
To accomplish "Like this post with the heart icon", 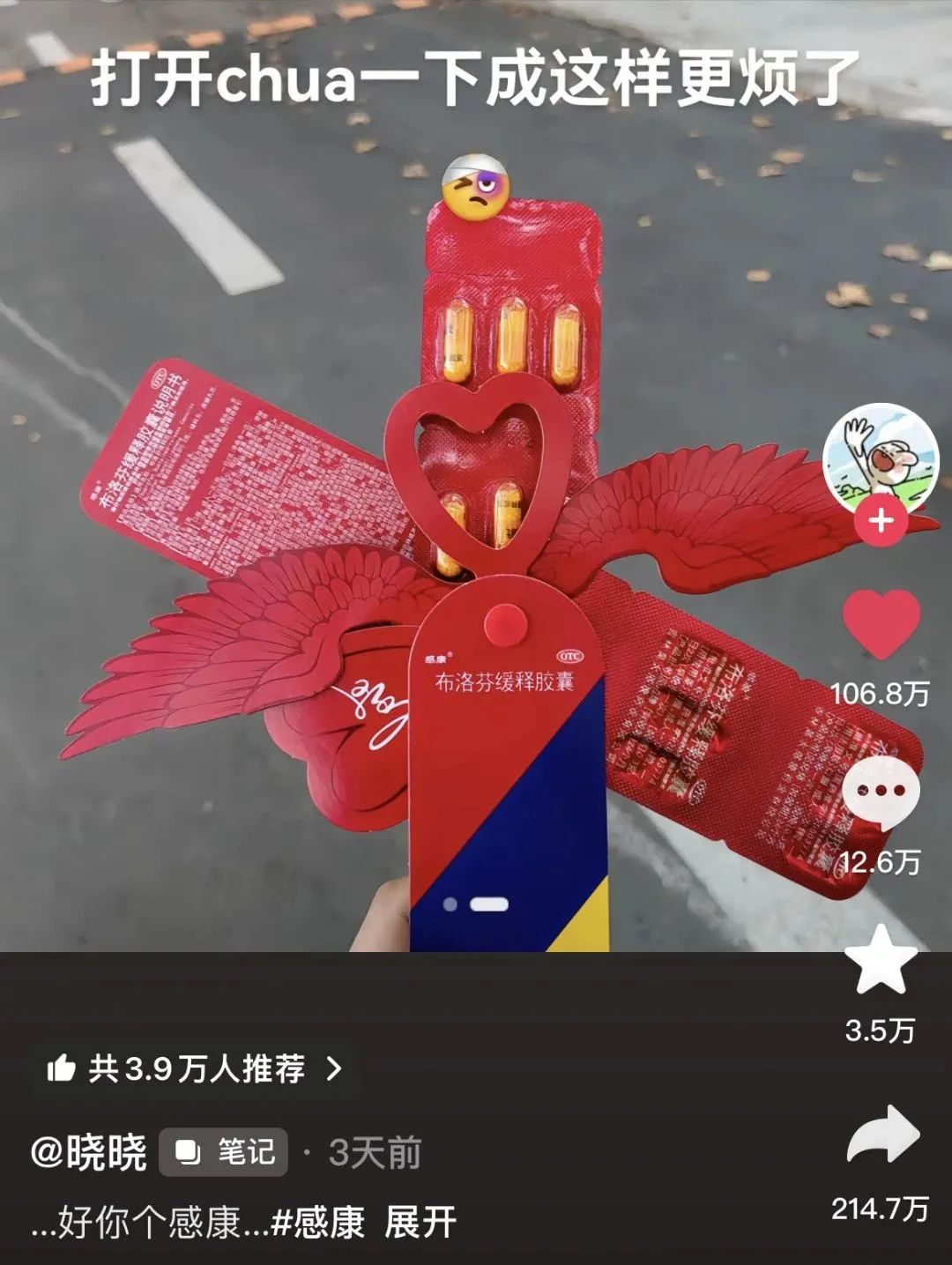I will click(x=881, y=625).
